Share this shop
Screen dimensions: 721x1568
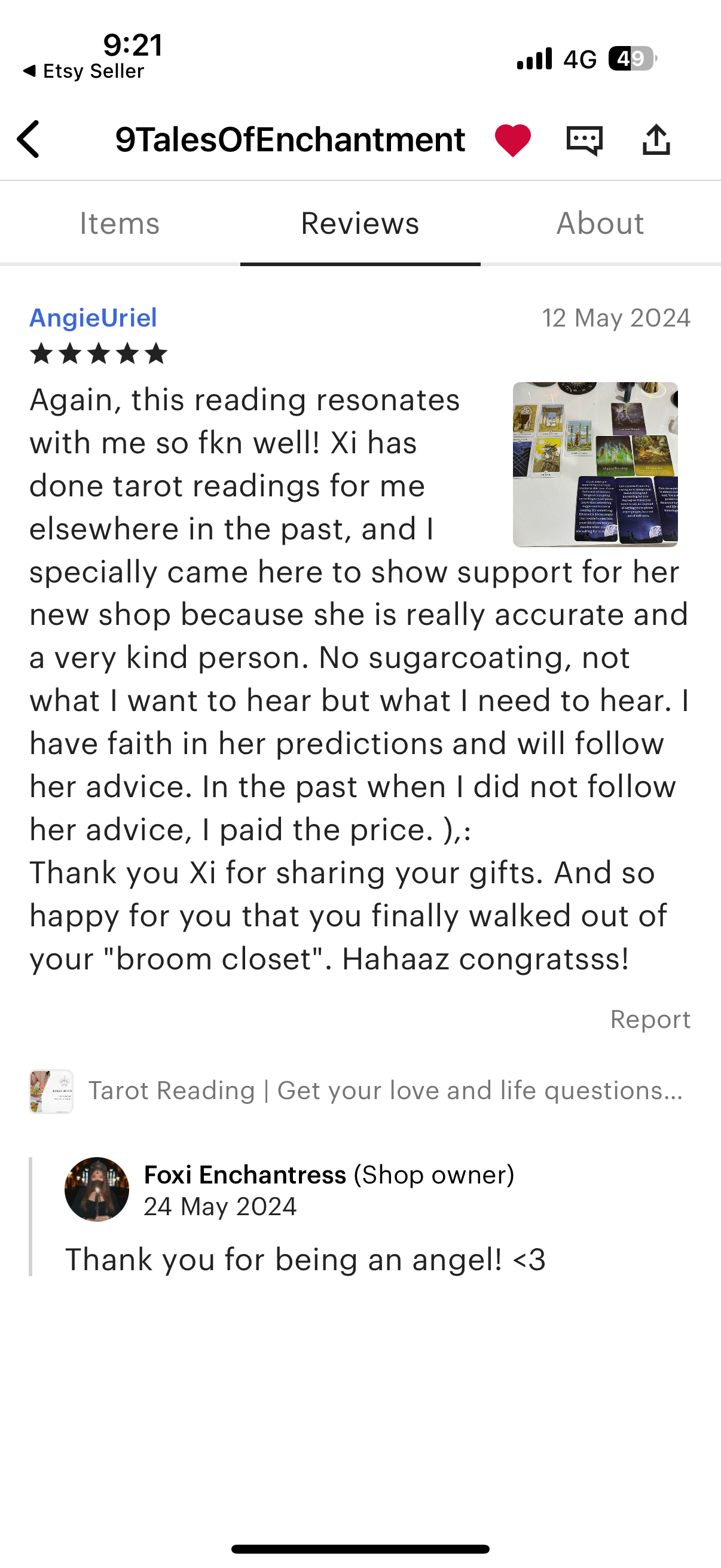[x=656, y=140]
